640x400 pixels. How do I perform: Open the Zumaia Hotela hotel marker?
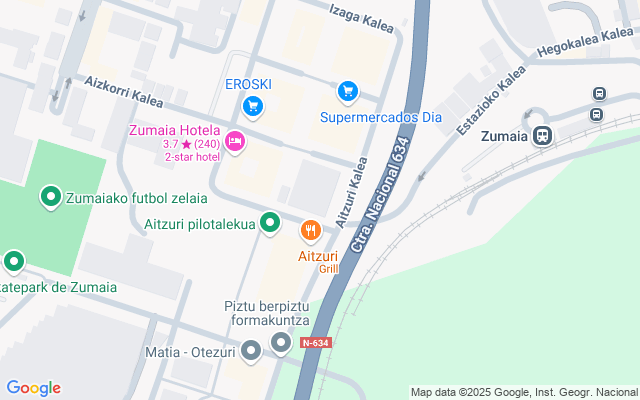[x=235, y=142]
